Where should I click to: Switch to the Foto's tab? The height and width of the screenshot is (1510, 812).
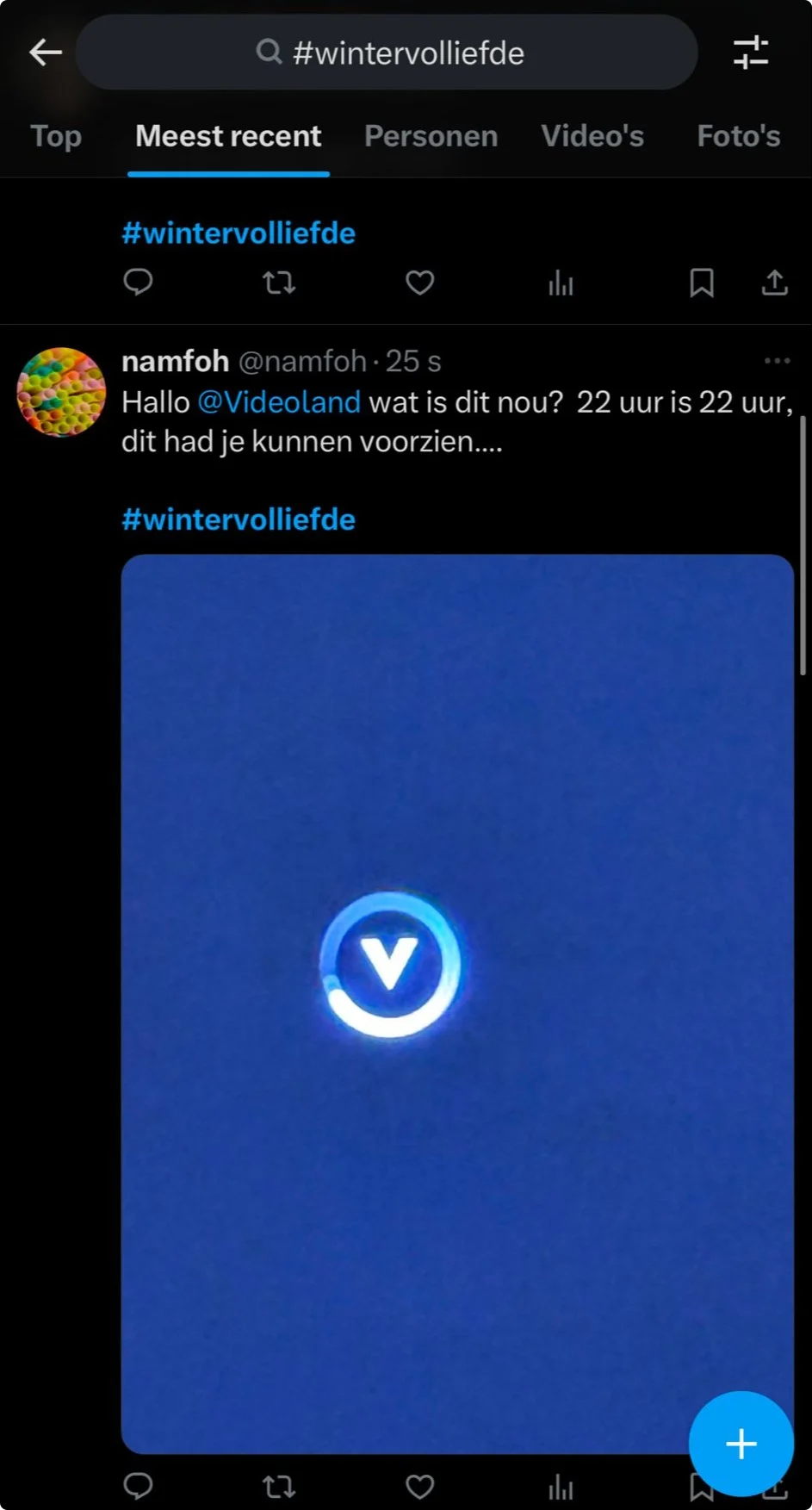click(x=738, y=136)
